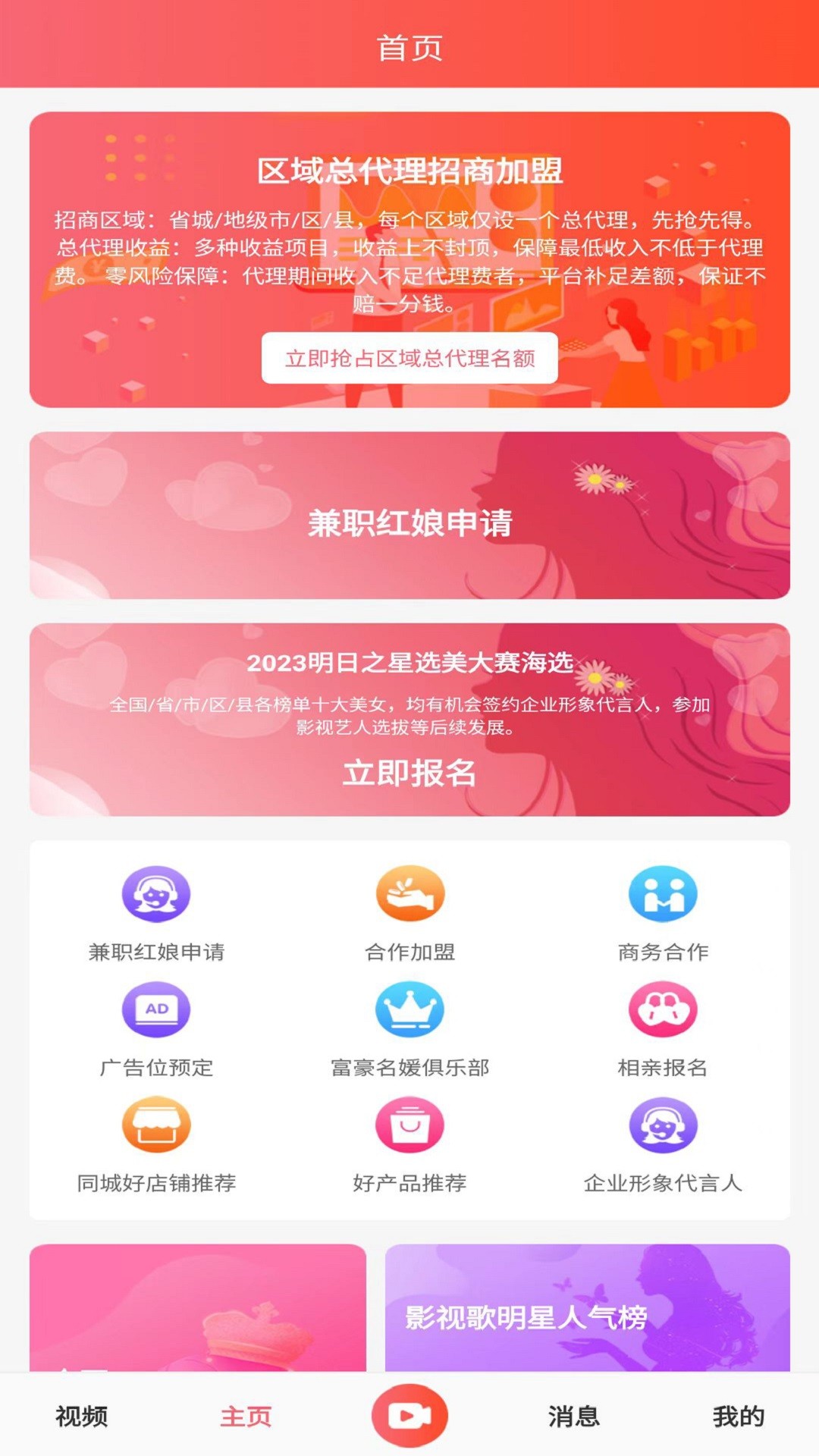Tap the center video record button
819x1456 pixels.
click(x=409, y=1415)
